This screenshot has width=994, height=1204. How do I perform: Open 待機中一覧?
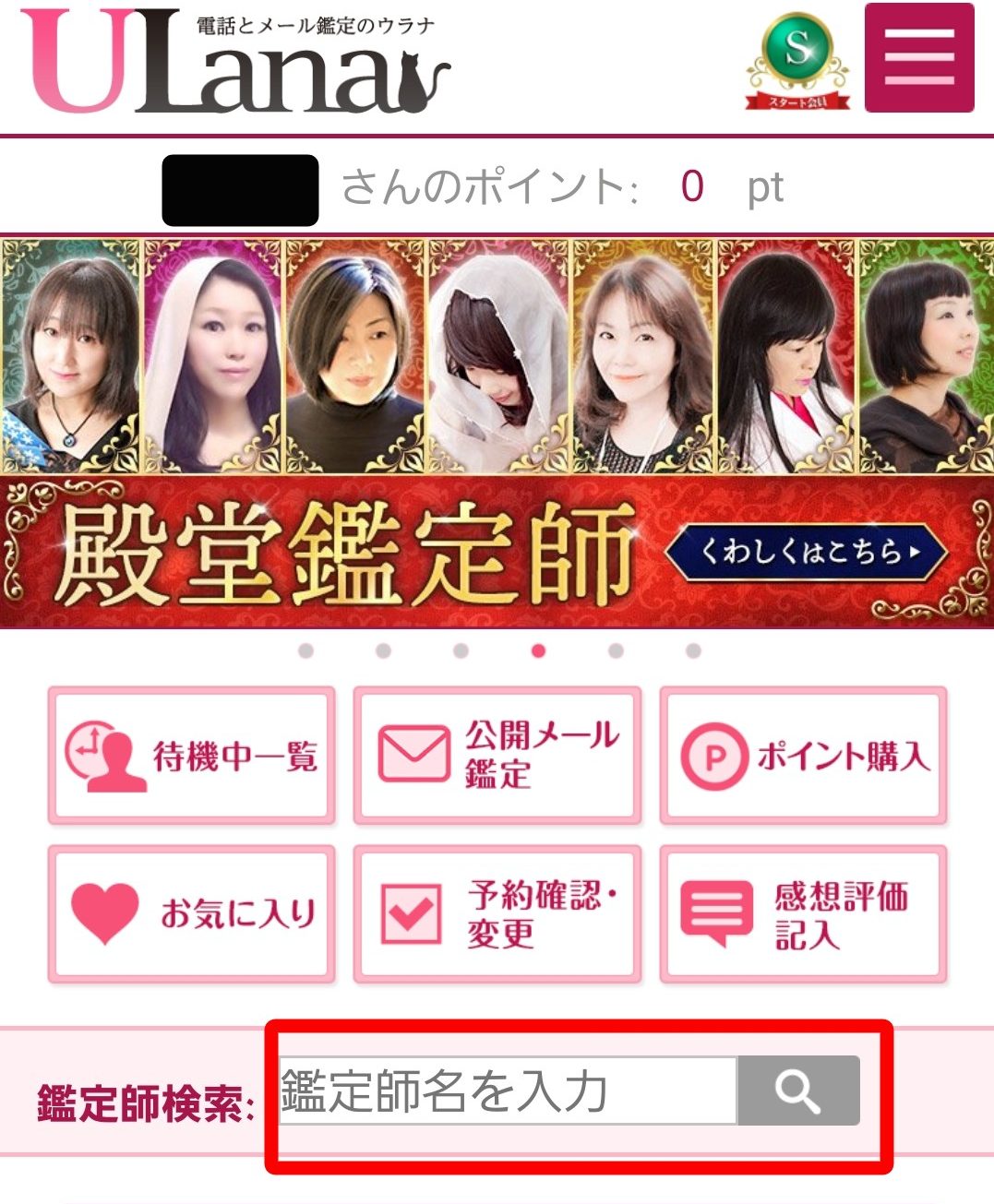click(x=191, y=756)
